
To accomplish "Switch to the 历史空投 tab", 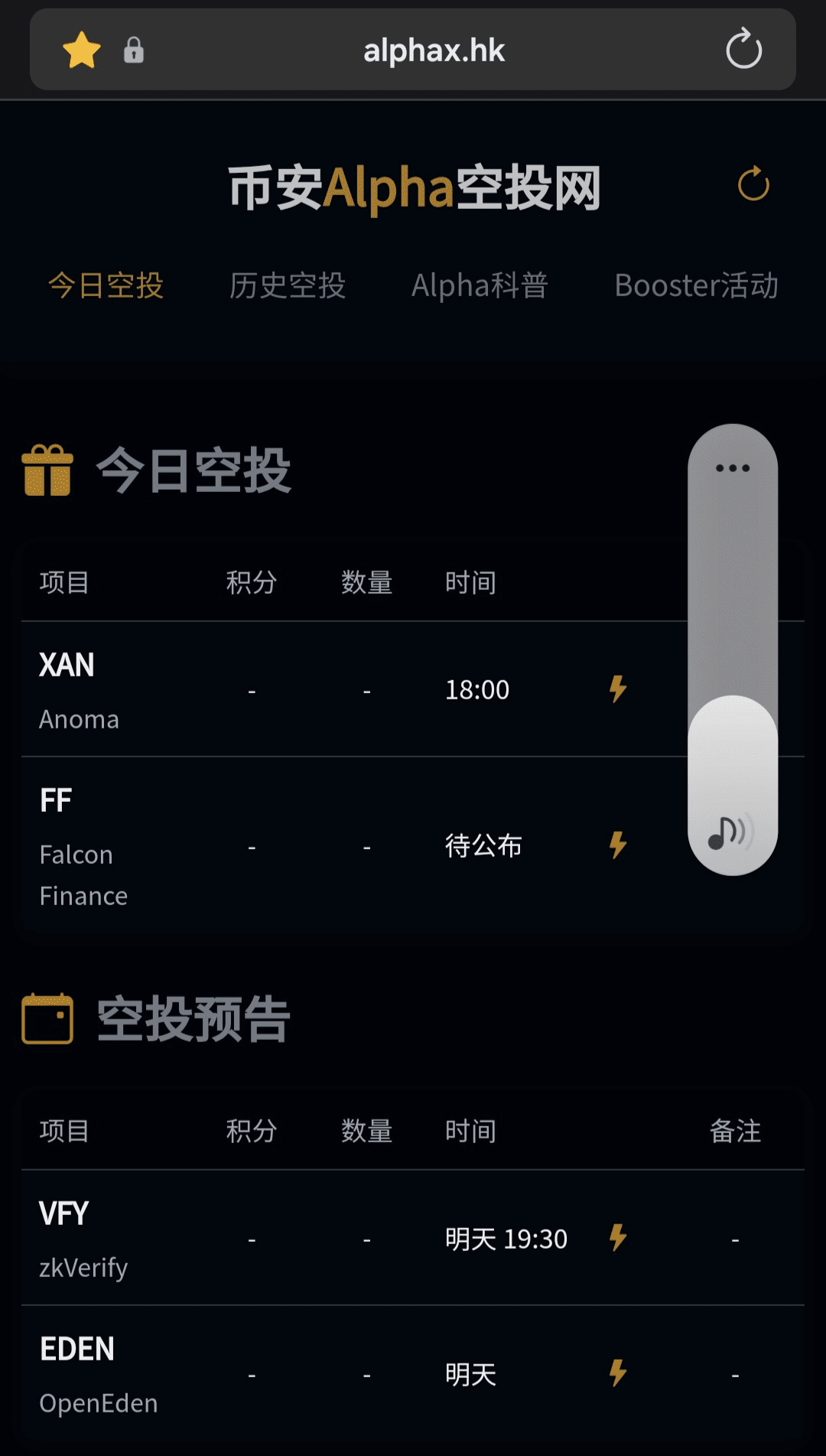I will coord(288,285).
